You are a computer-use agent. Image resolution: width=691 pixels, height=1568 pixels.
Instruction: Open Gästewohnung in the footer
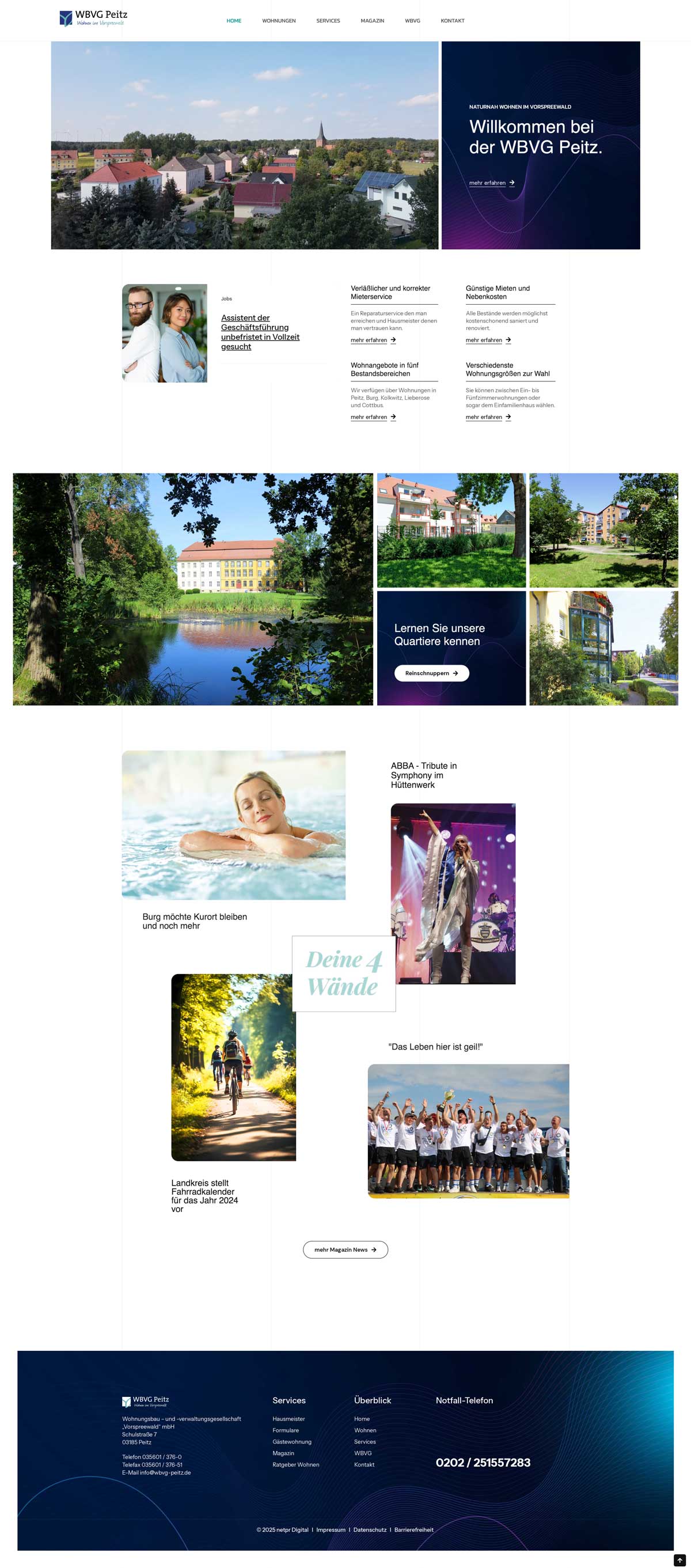[291, 1441]
